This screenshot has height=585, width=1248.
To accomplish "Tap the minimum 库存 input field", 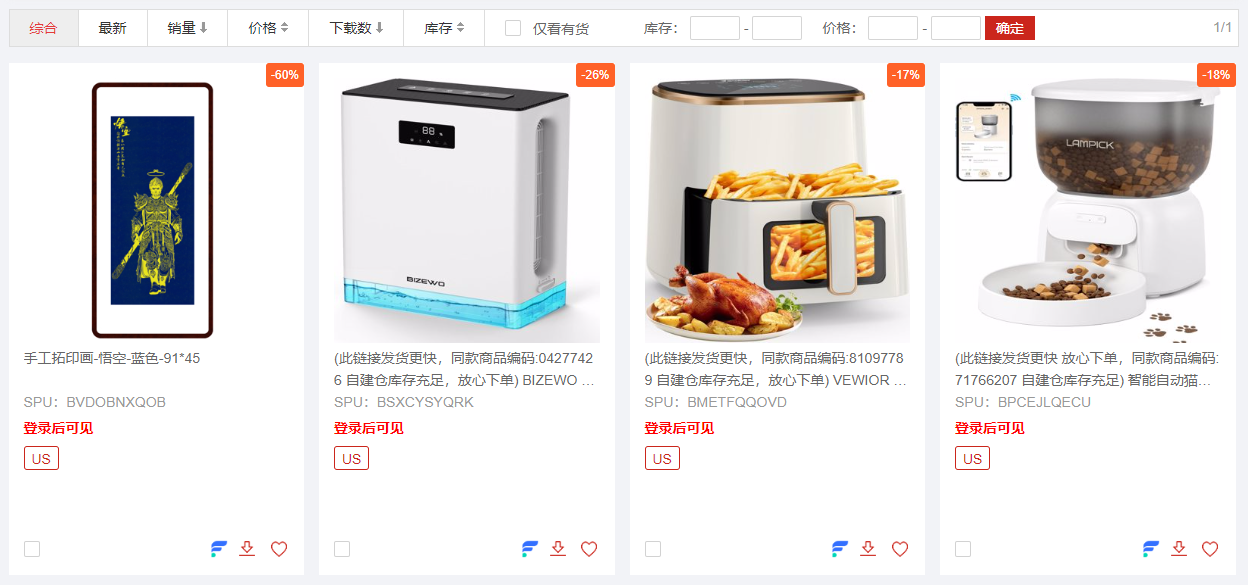I will pyautogui.click(x=714, y=28).
